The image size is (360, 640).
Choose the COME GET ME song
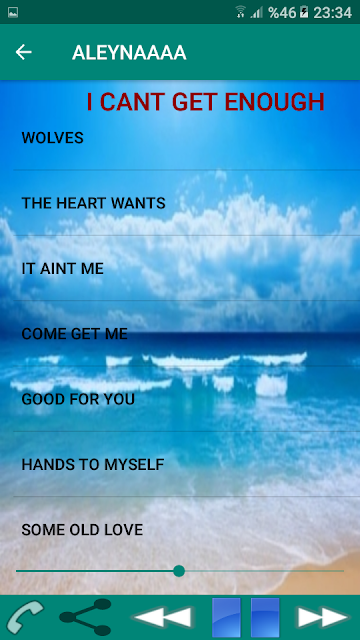coord(180,333)
